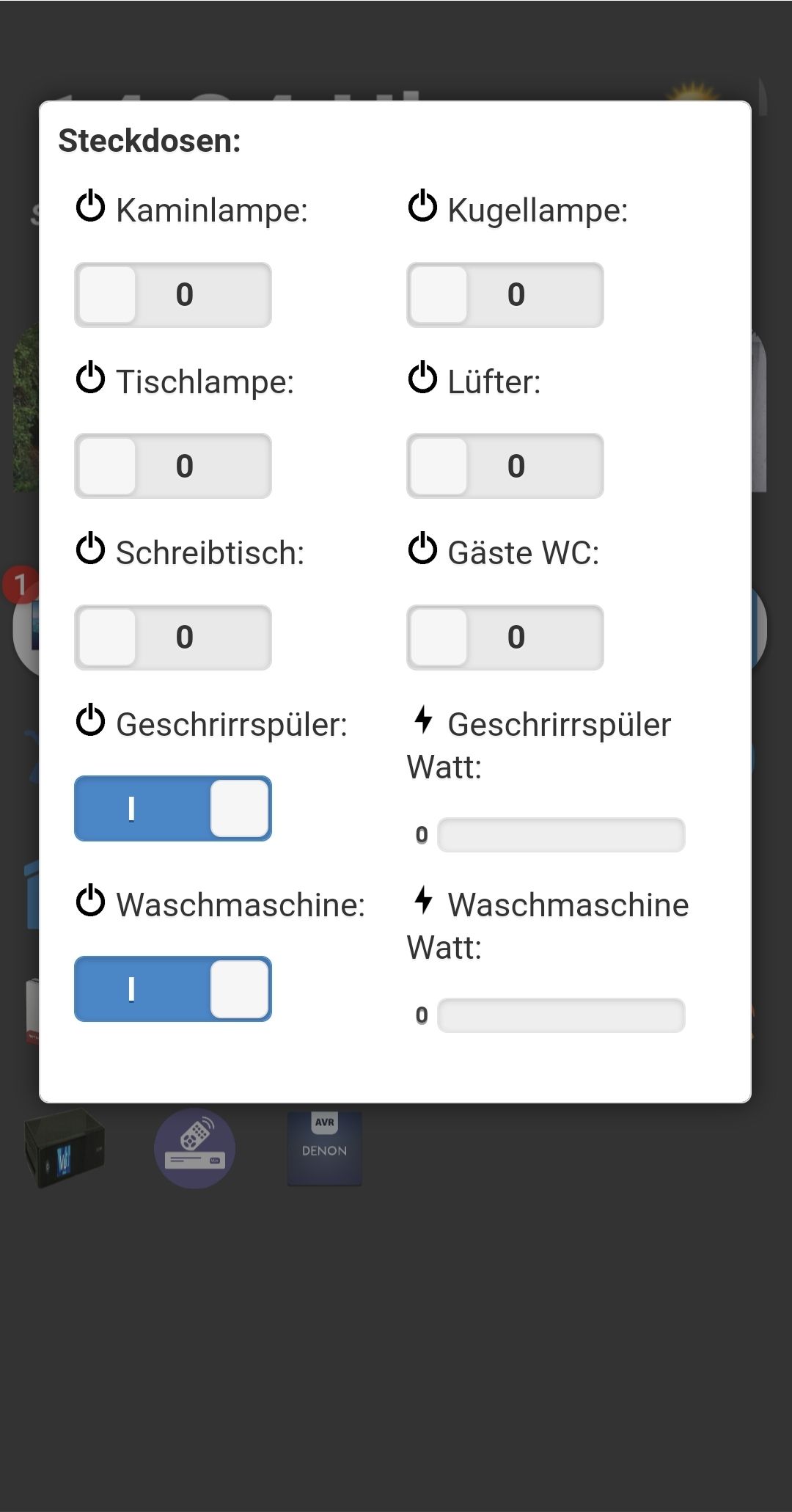The height and width of the screenshot is (1512, 792).
Task: Turn on the Kaminlampe switch
Action: 173,295
